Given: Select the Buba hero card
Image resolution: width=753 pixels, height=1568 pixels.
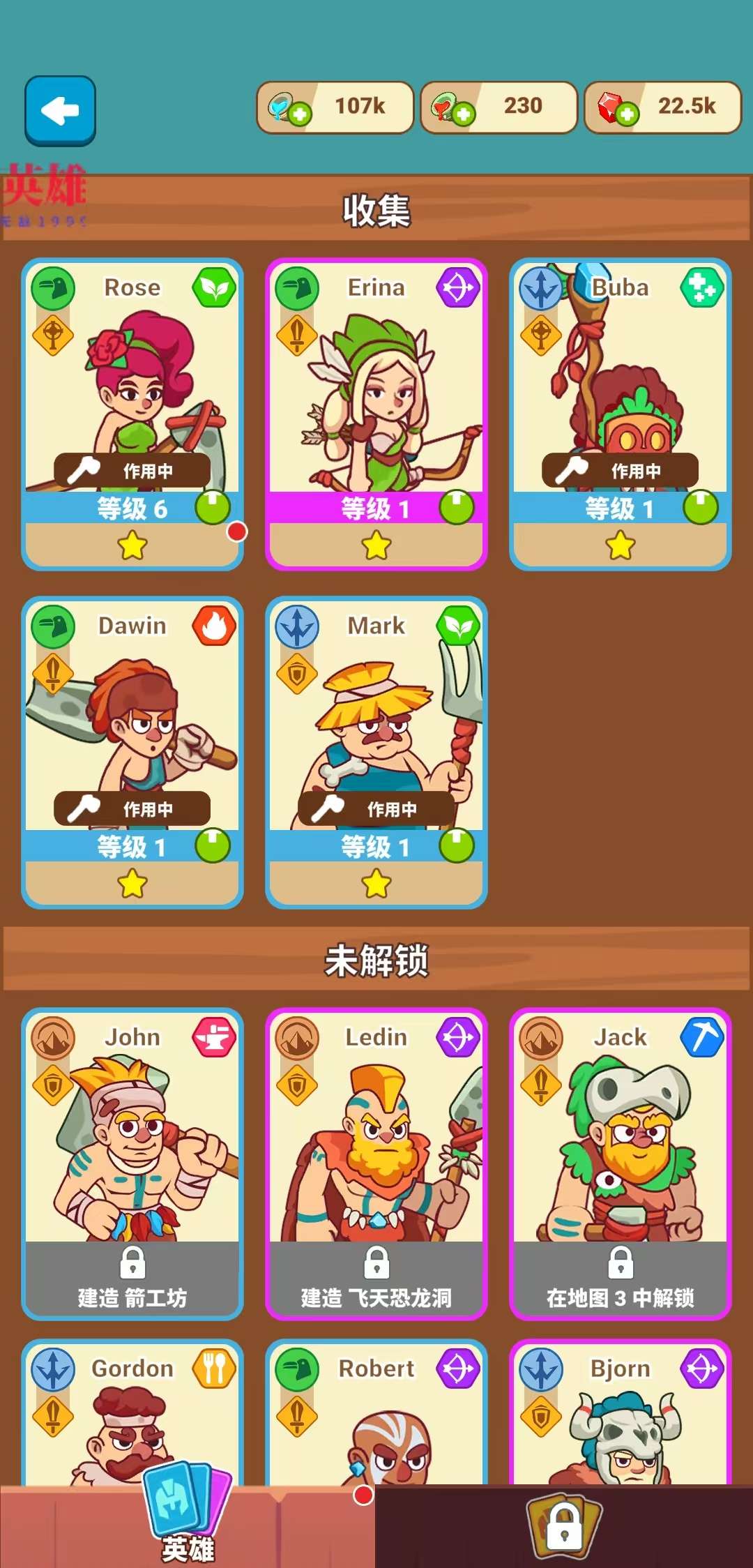Looking at the screenshot, I should point(621,391).
